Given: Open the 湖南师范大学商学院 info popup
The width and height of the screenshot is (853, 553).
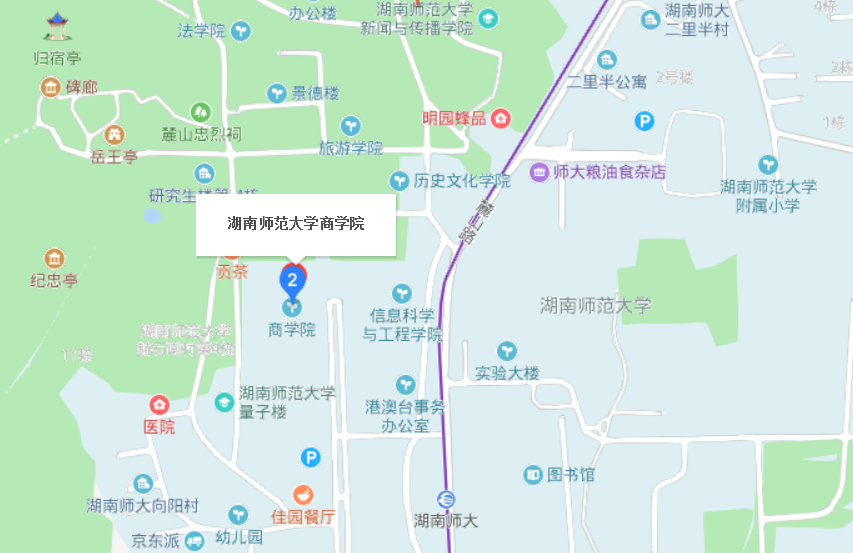Looking at the screenshot, I should click(296, 224).
